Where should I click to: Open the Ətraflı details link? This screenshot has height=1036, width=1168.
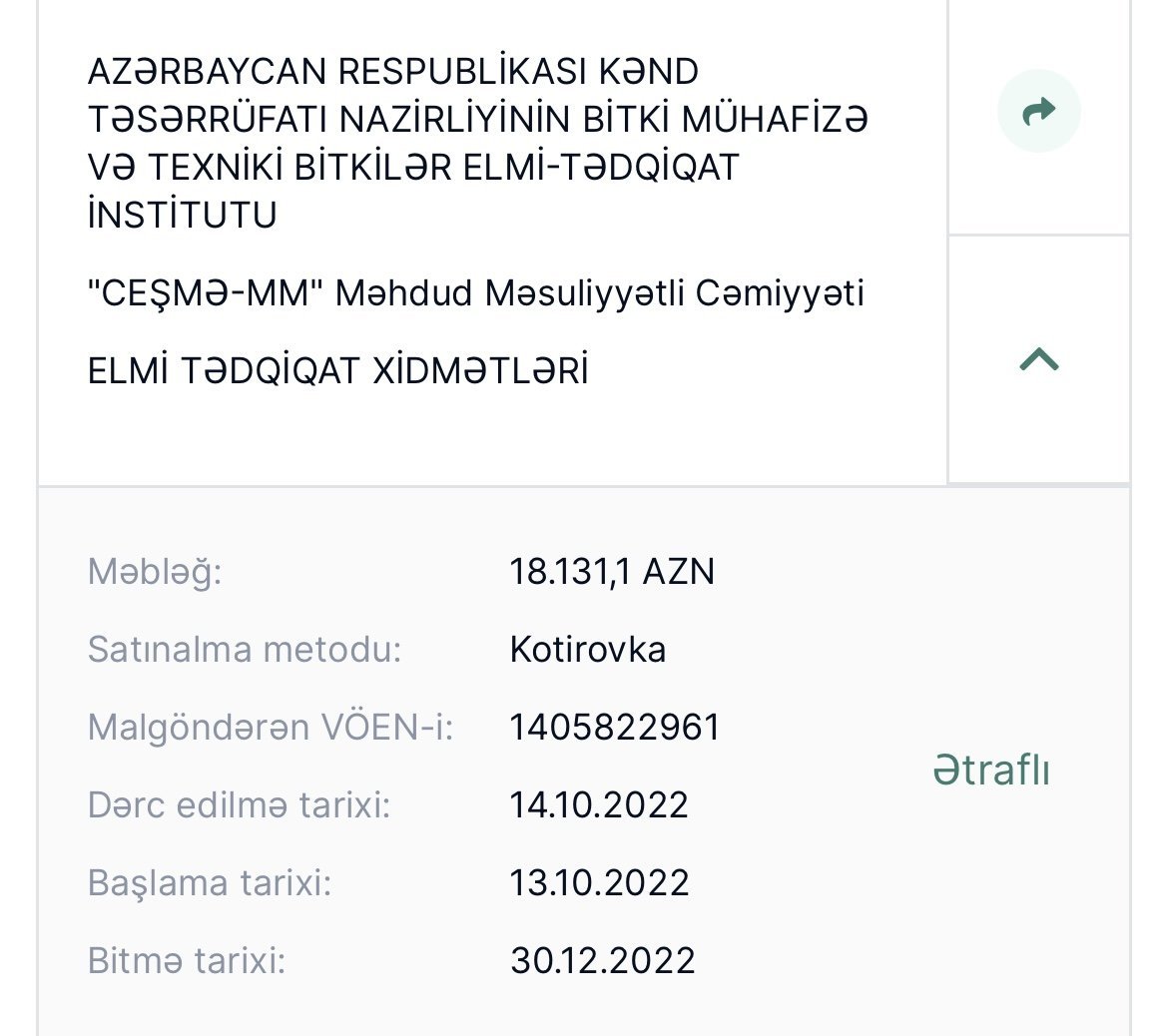pyautogui.click(x=991, y=771)
